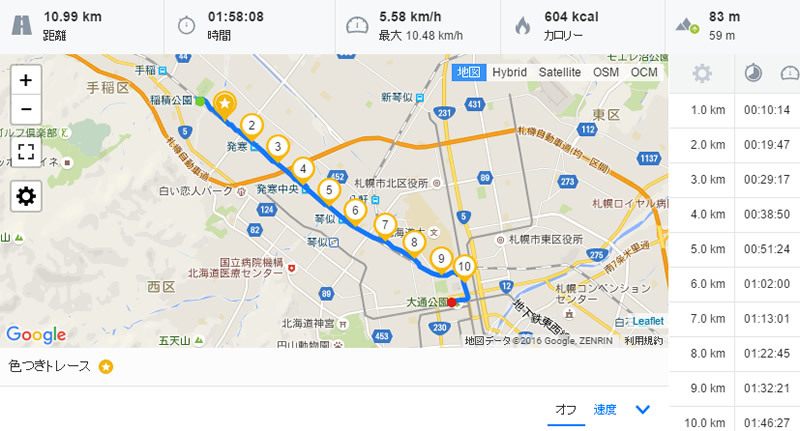
Task: Switch map layer to Hybrid
Action: pyautogui.click(x=509, y=73)
